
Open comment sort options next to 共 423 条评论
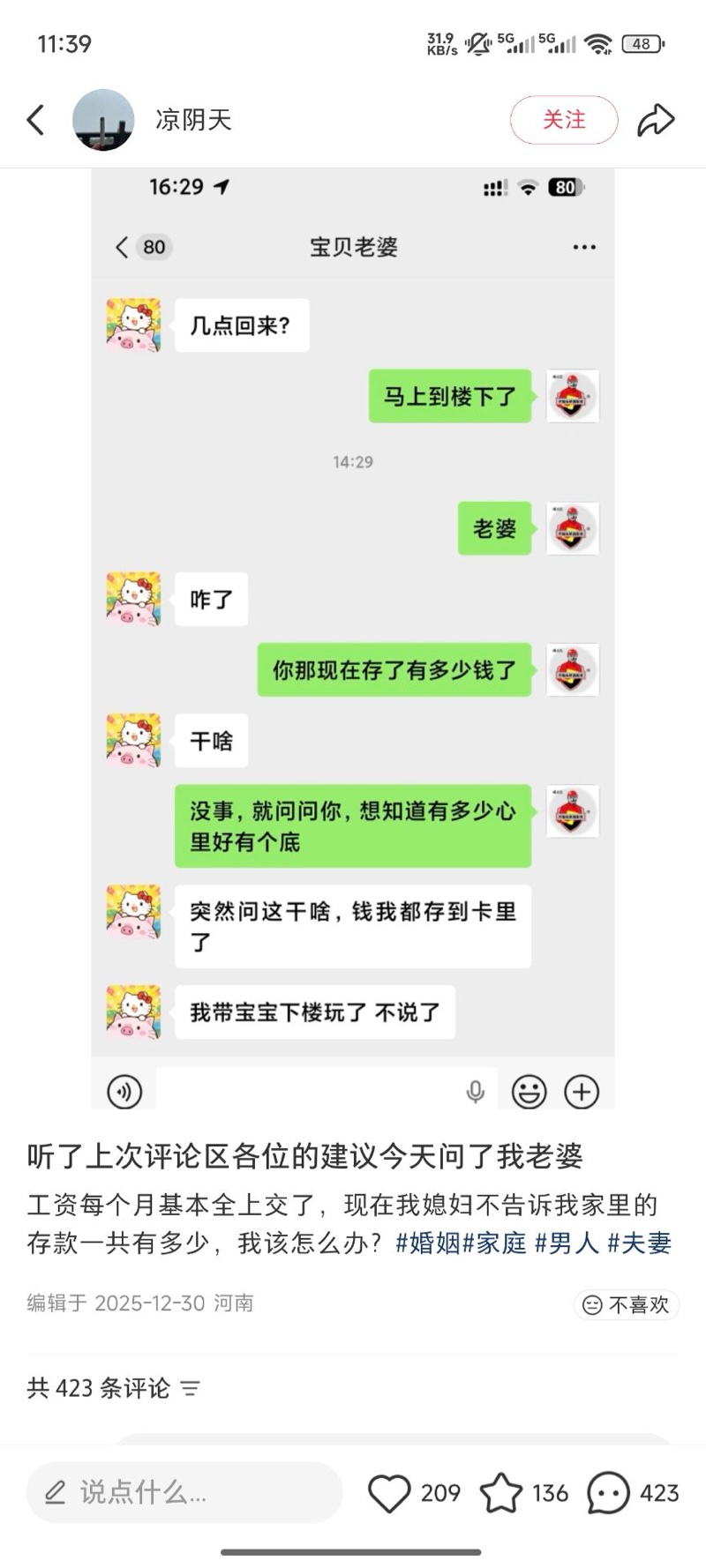pos(191,1388)
